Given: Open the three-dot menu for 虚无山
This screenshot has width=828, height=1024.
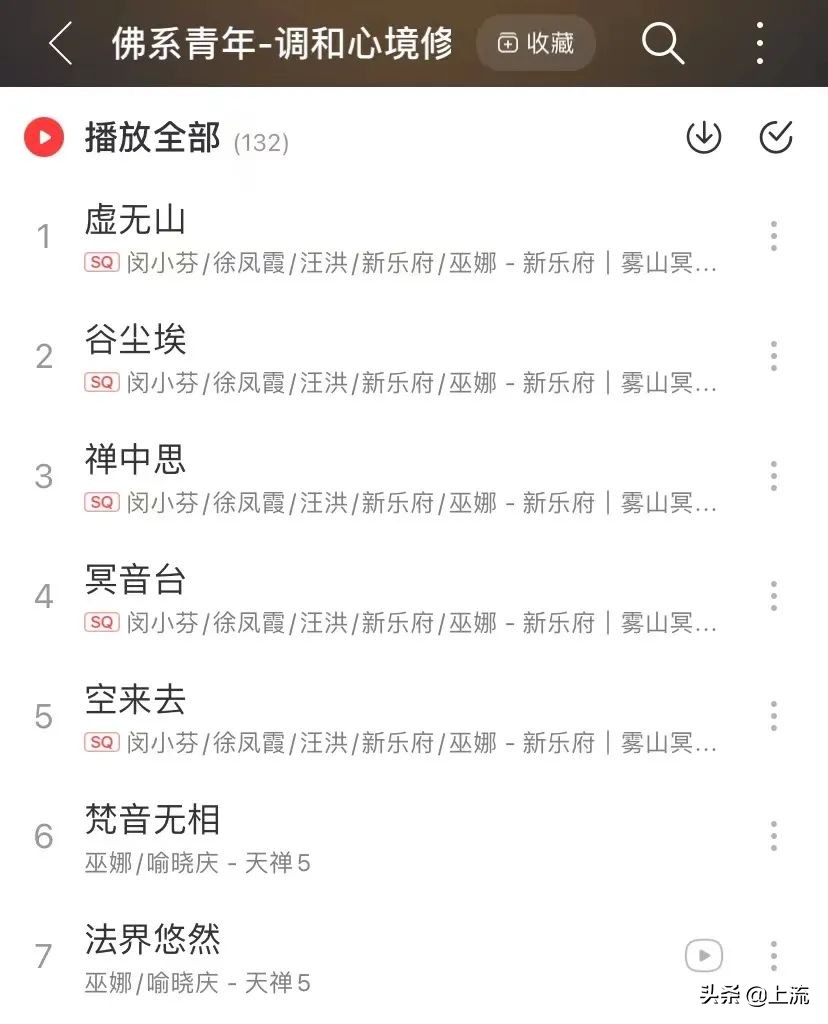Looking at the screenshot, I should [774, 235].
